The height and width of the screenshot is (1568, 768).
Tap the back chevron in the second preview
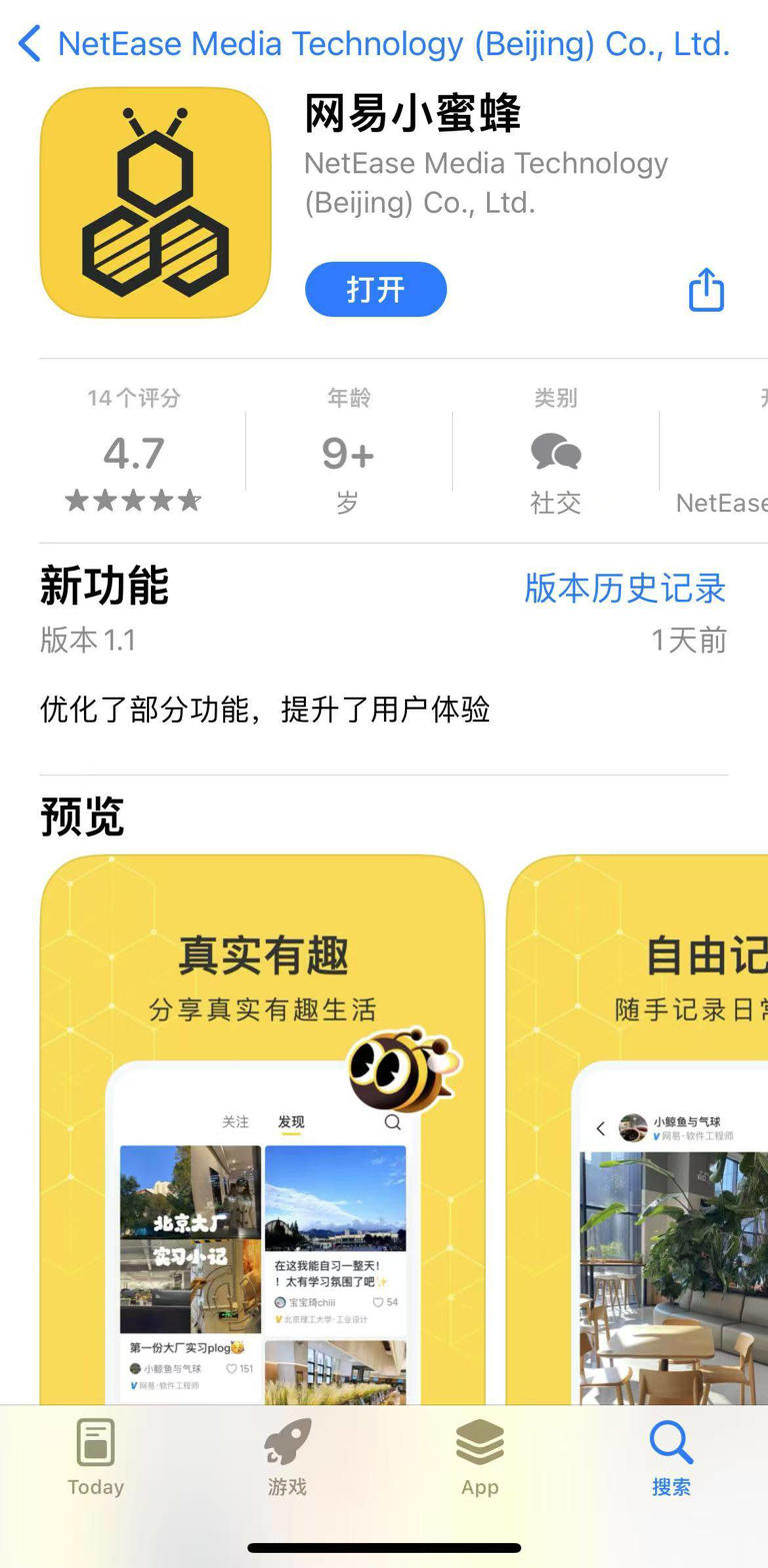600,1128
